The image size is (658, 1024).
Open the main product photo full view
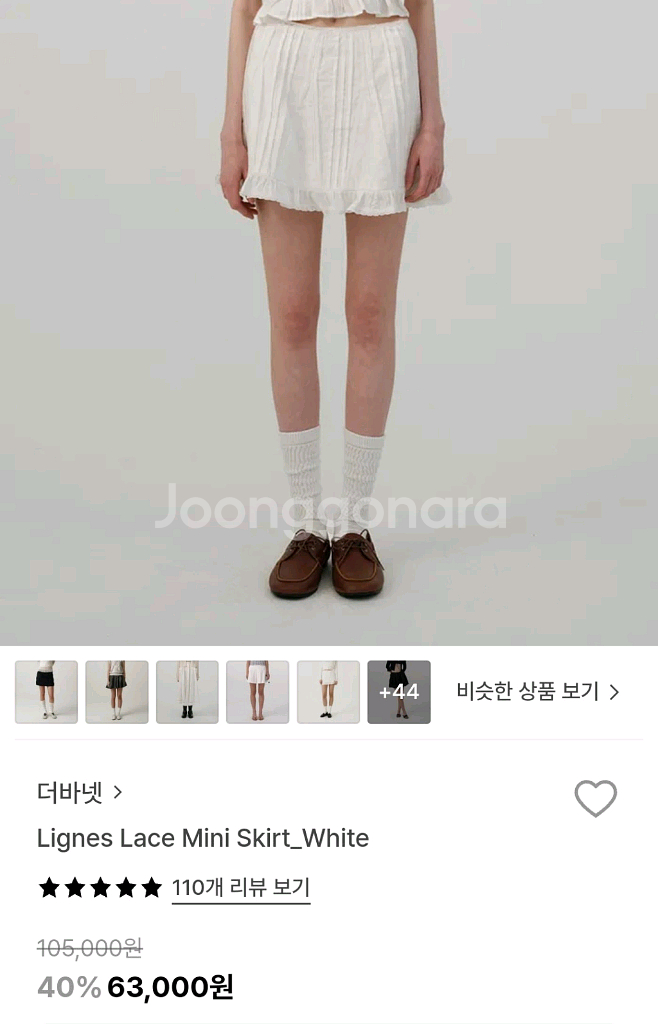coord(329,320)
